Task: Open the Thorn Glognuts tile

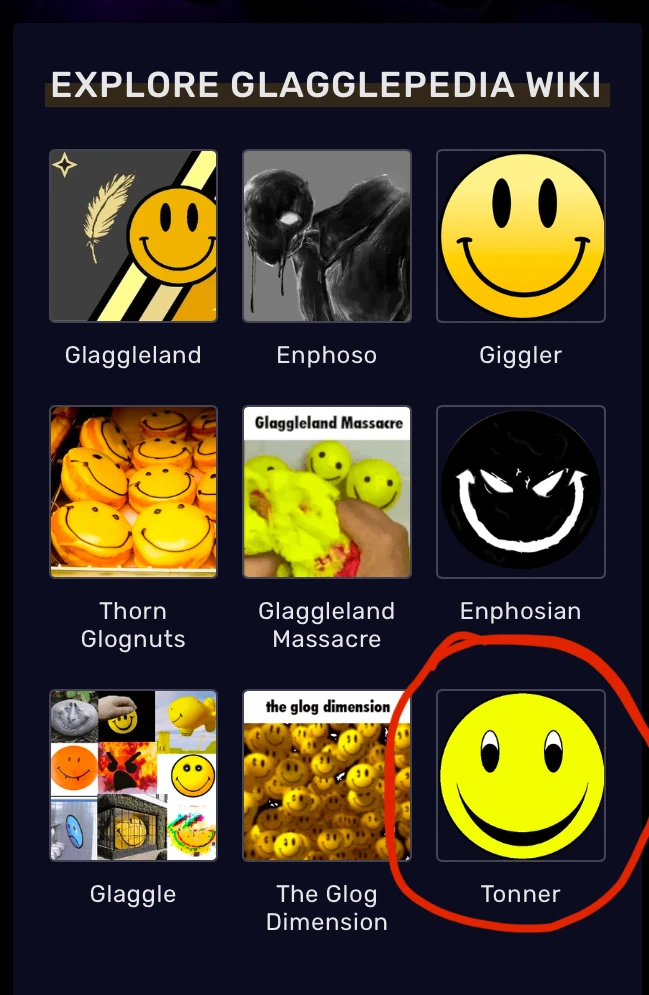Action: point(133,492)
